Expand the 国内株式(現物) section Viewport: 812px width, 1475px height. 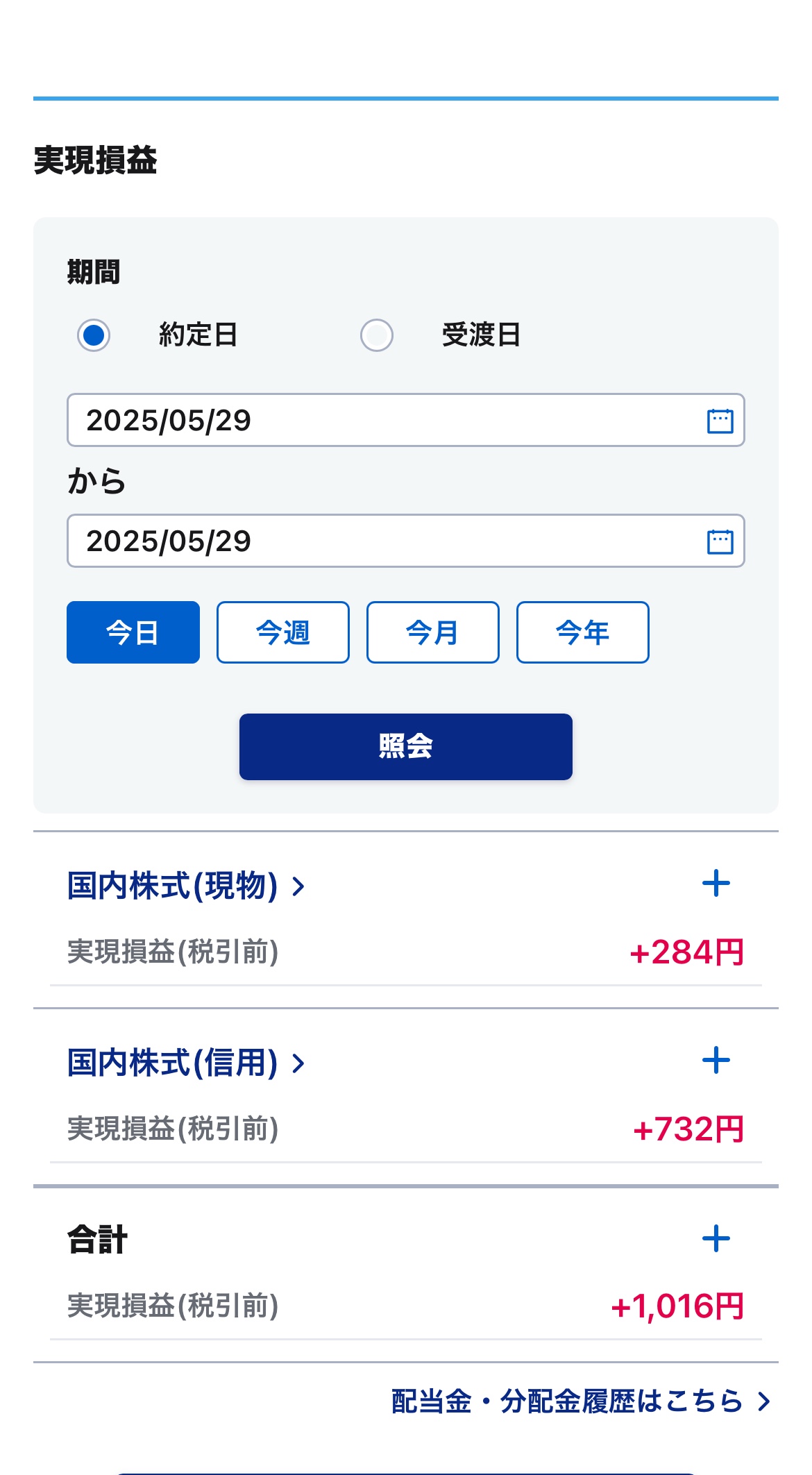[x=716, y=884]
